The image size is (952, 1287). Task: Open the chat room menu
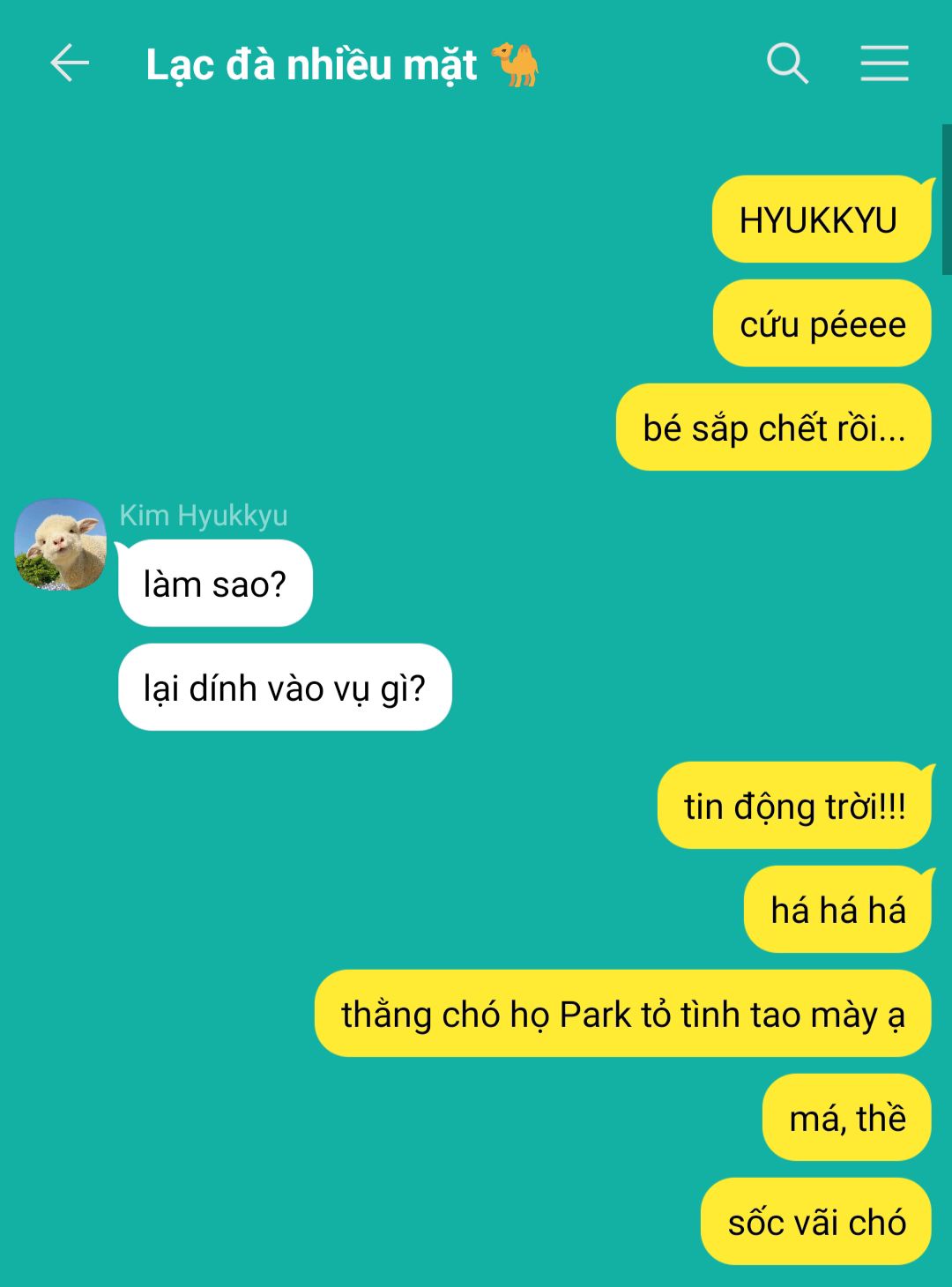pyautogui.click(x=884, y=64)
